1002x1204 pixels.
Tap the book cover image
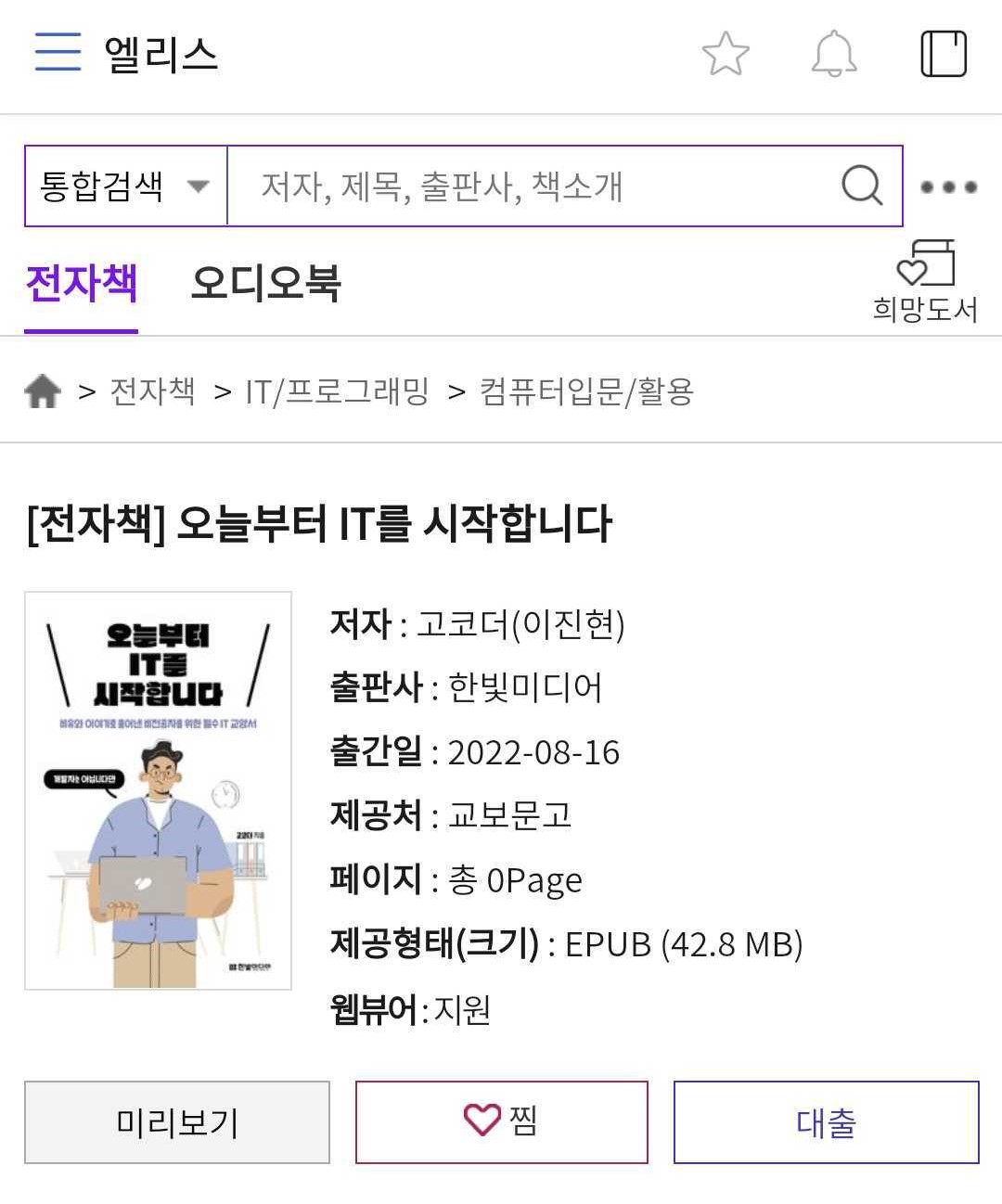click(158, 790)
